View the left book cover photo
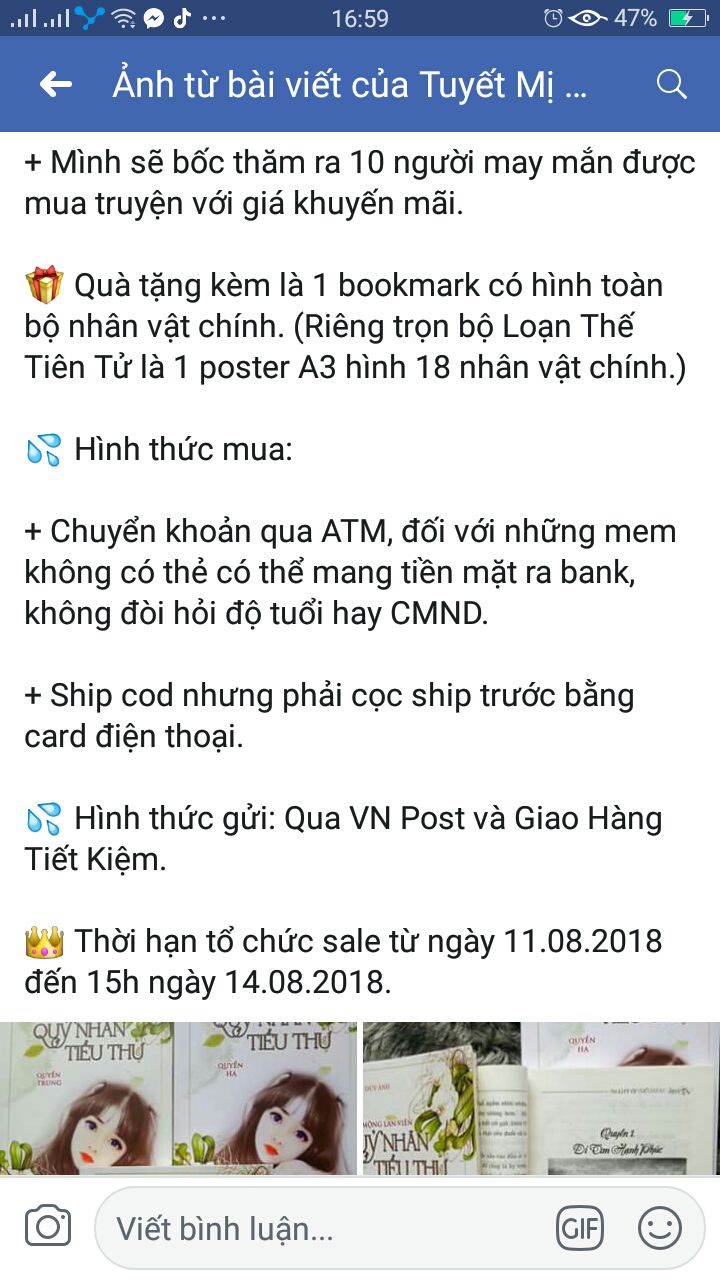Viewport: 720px width, 1280px height. coord(178,1097)
